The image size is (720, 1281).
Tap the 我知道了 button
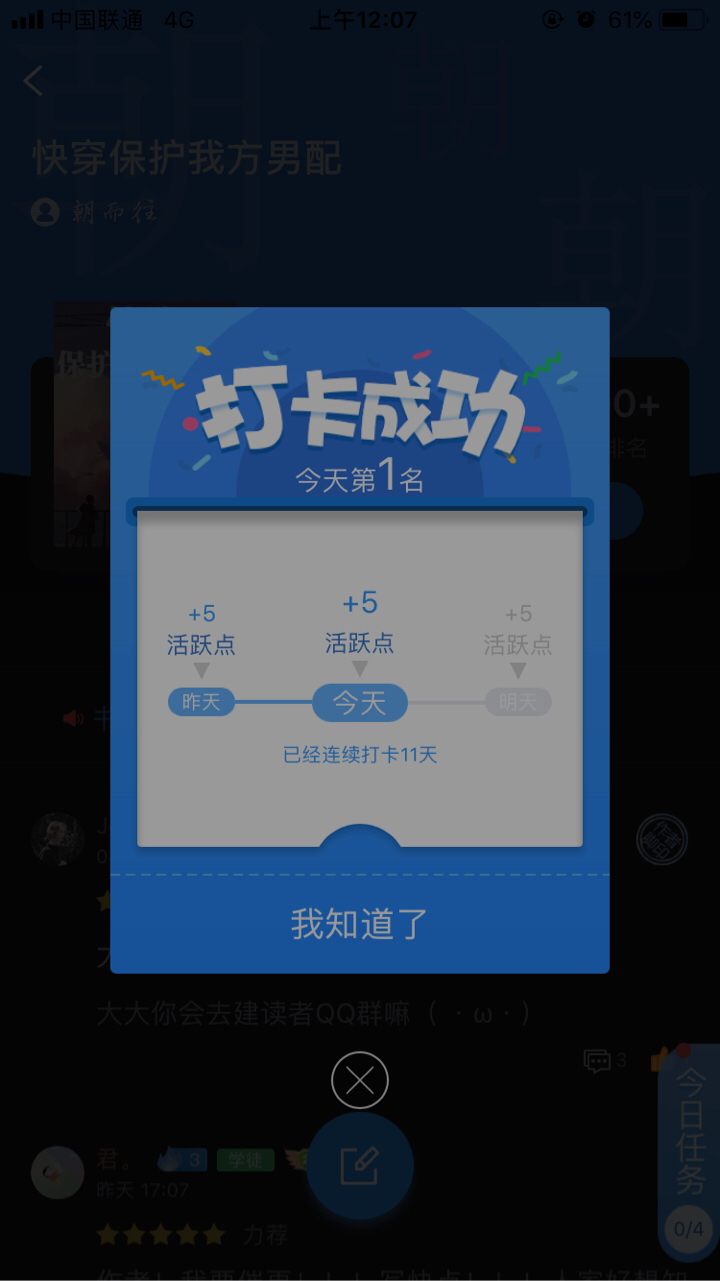click(360, 924)
